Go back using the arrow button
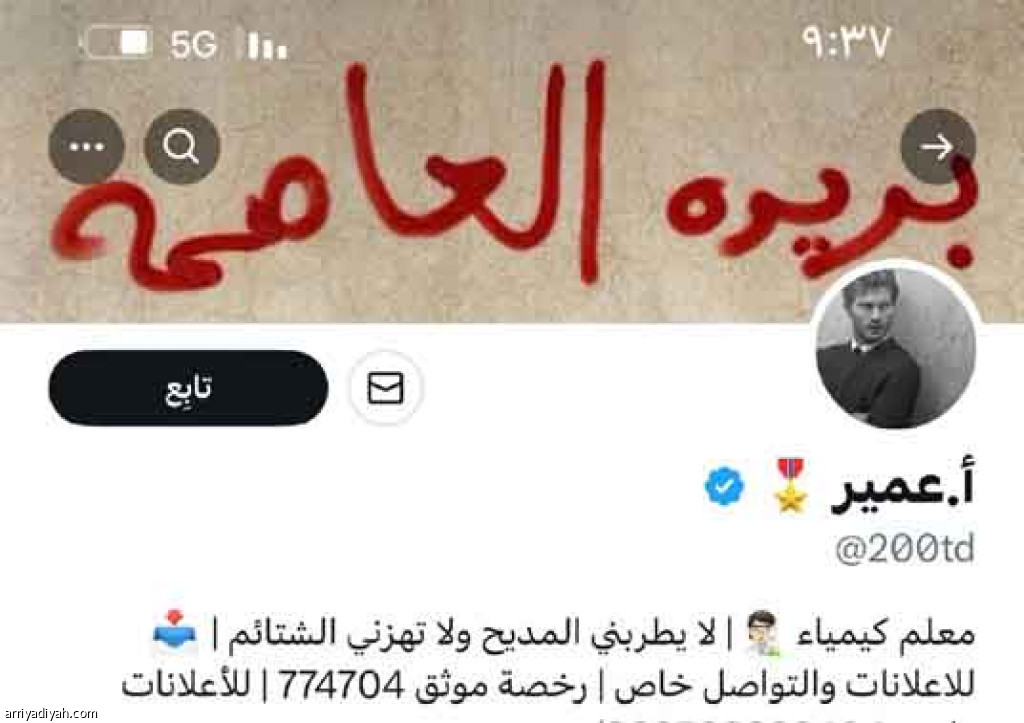The image size is (1024, 723). click(x=937, y=147)
